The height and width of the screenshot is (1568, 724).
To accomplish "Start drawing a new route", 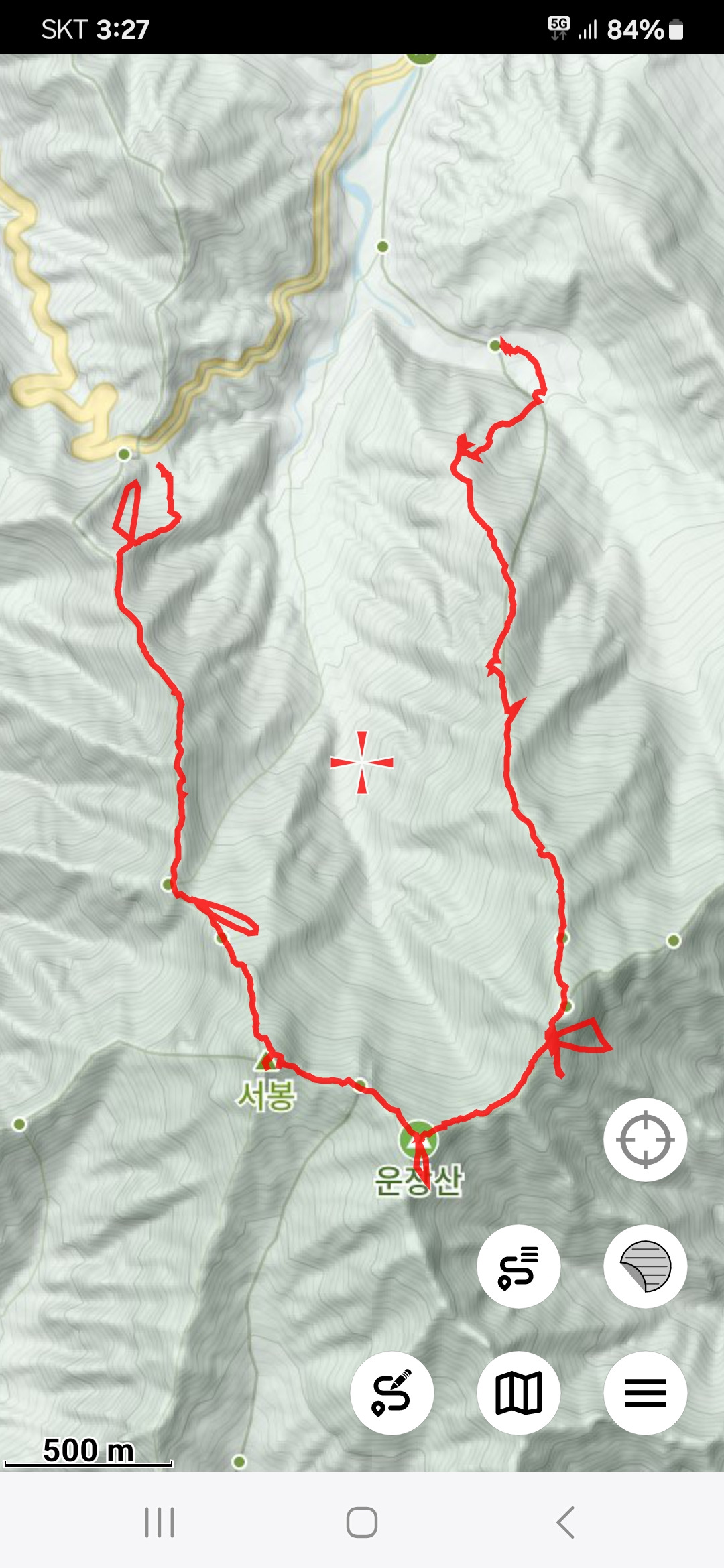I will pyautogui.click(x=391, y=1393).
